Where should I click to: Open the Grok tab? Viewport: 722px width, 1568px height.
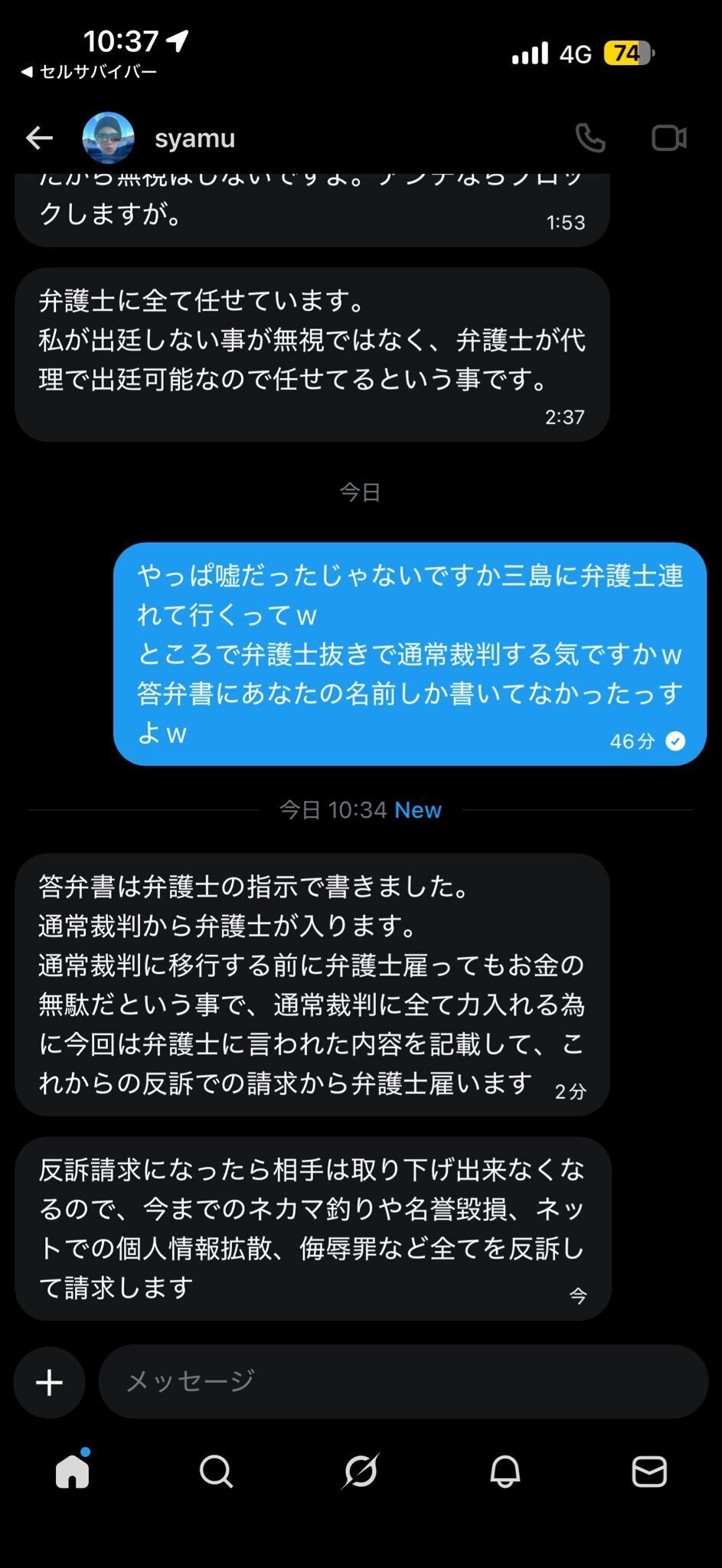[361, 1471]
